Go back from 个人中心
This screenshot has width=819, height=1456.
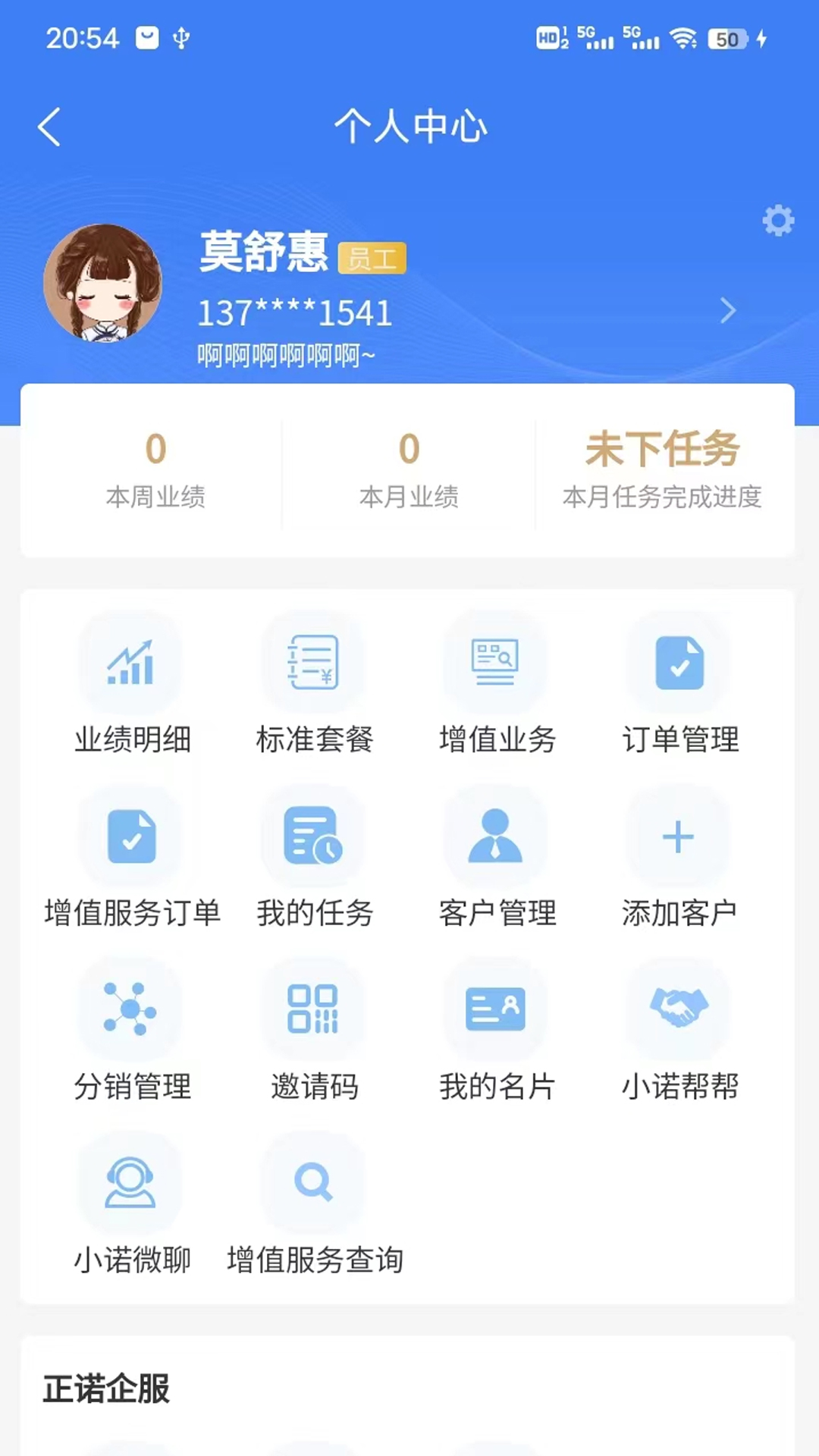pos(50,127)
